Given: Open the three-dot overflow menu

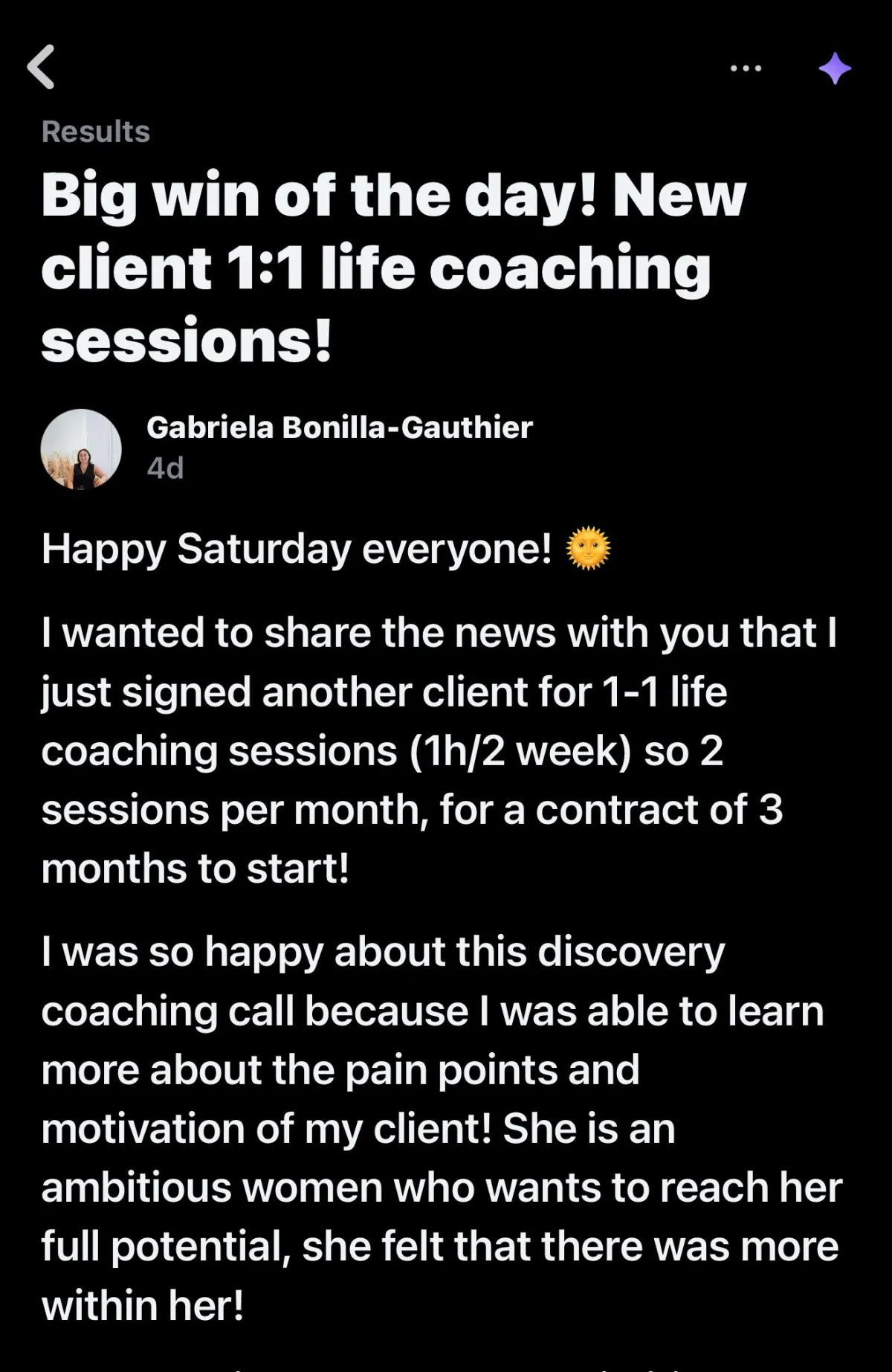Looking at the screenshot, I should [x=746, y=68].
